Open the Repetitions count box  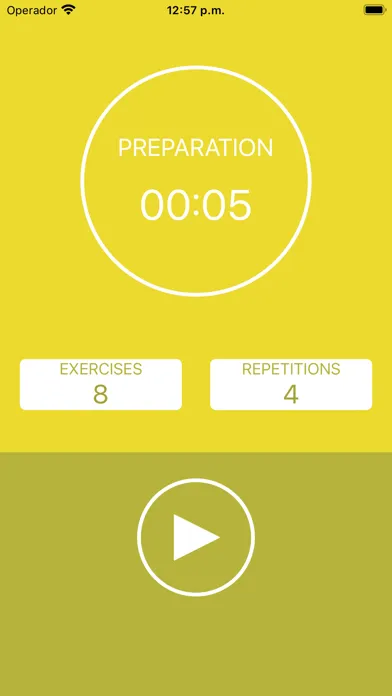click(291, 384)
